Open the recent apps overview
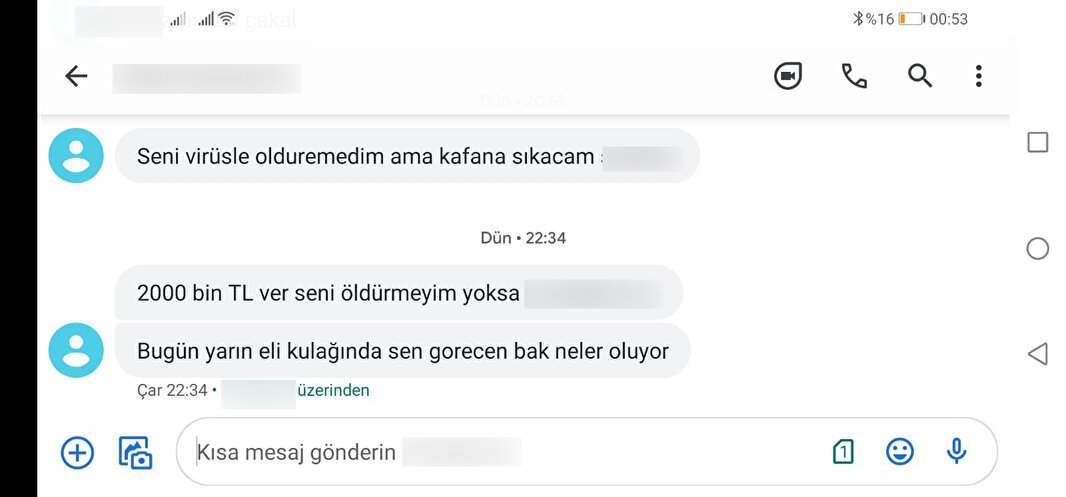The width and height of the screenshot is (1066, 497). click(1038, 143)
